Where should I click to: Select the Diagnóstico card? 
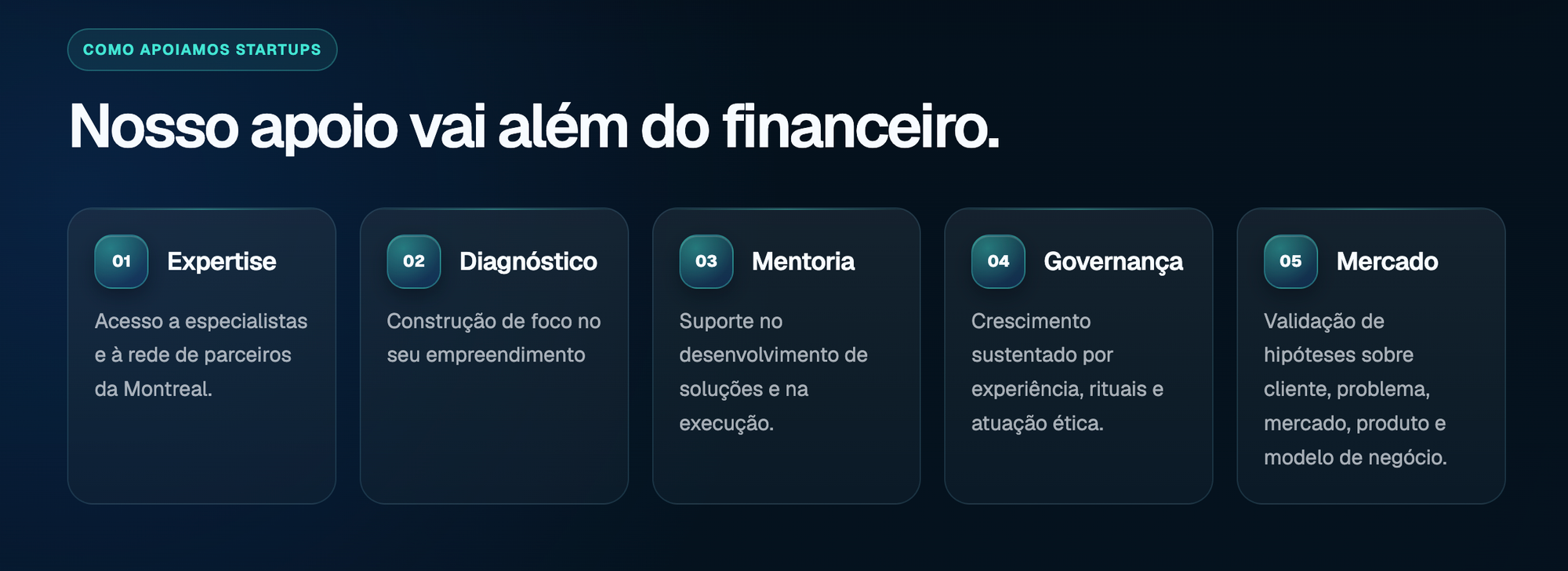click(x=494, y=355)
